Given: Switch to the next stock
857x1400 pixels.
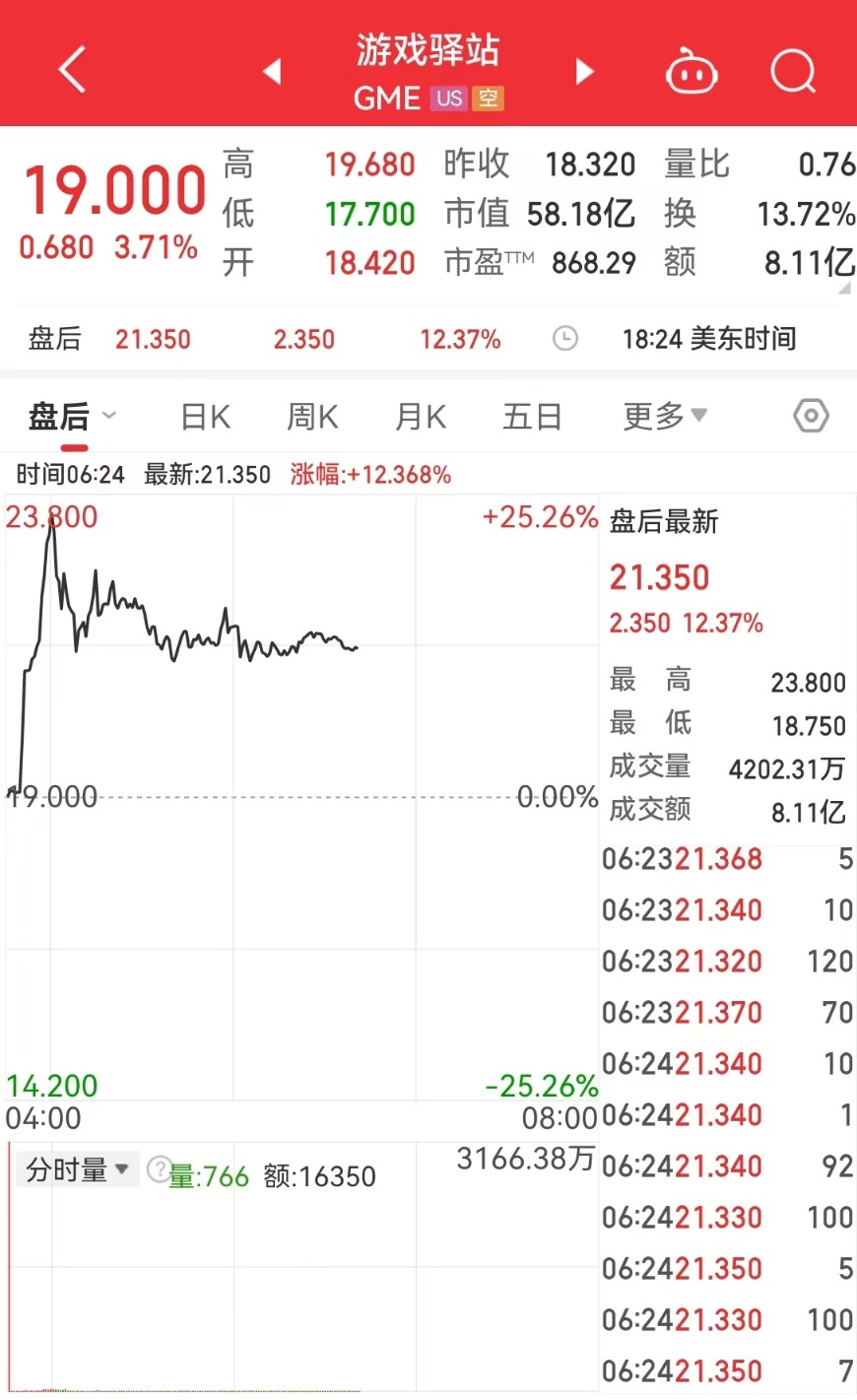Looking at the screenshot, I should pos(585,71).
